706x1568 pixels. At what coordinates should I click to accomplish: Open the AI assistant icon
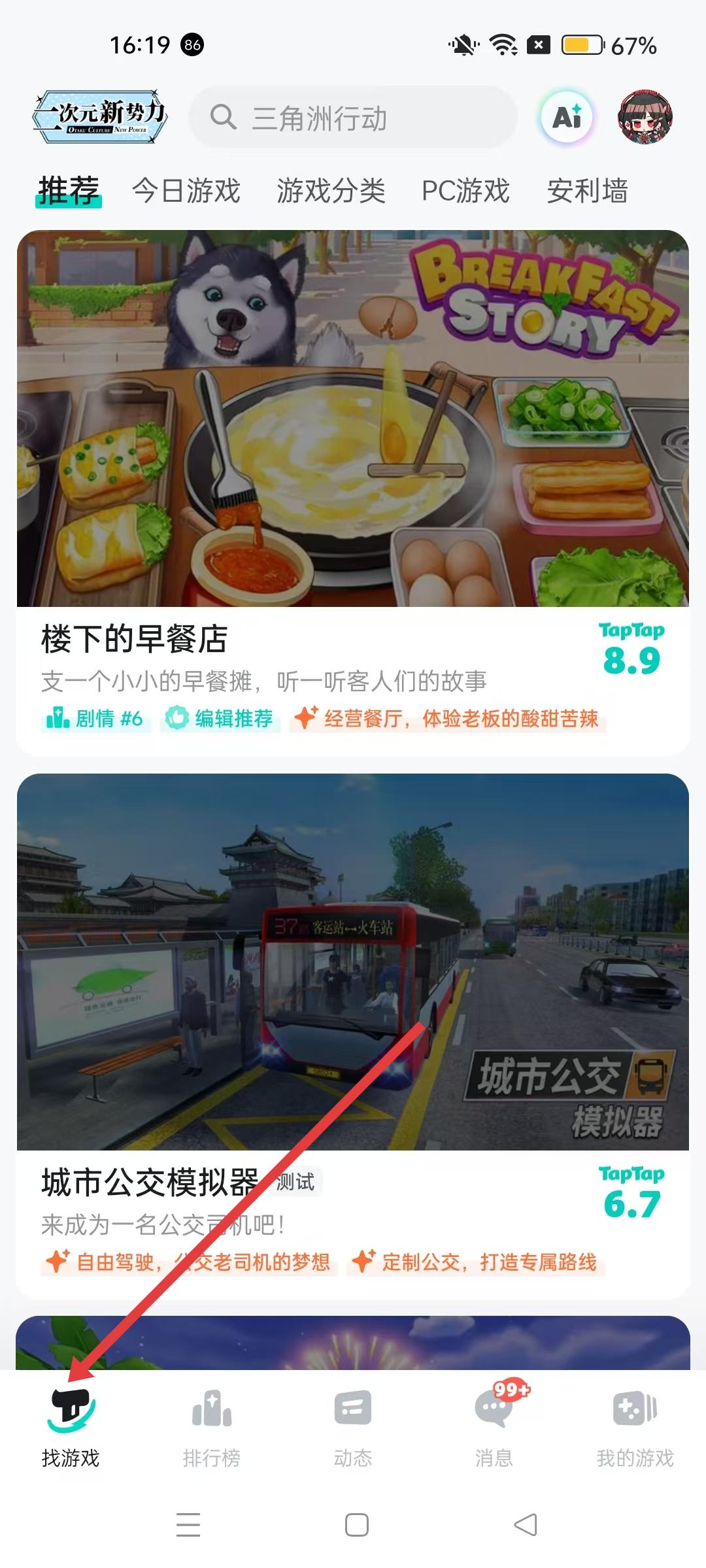[x=566, y=118]
